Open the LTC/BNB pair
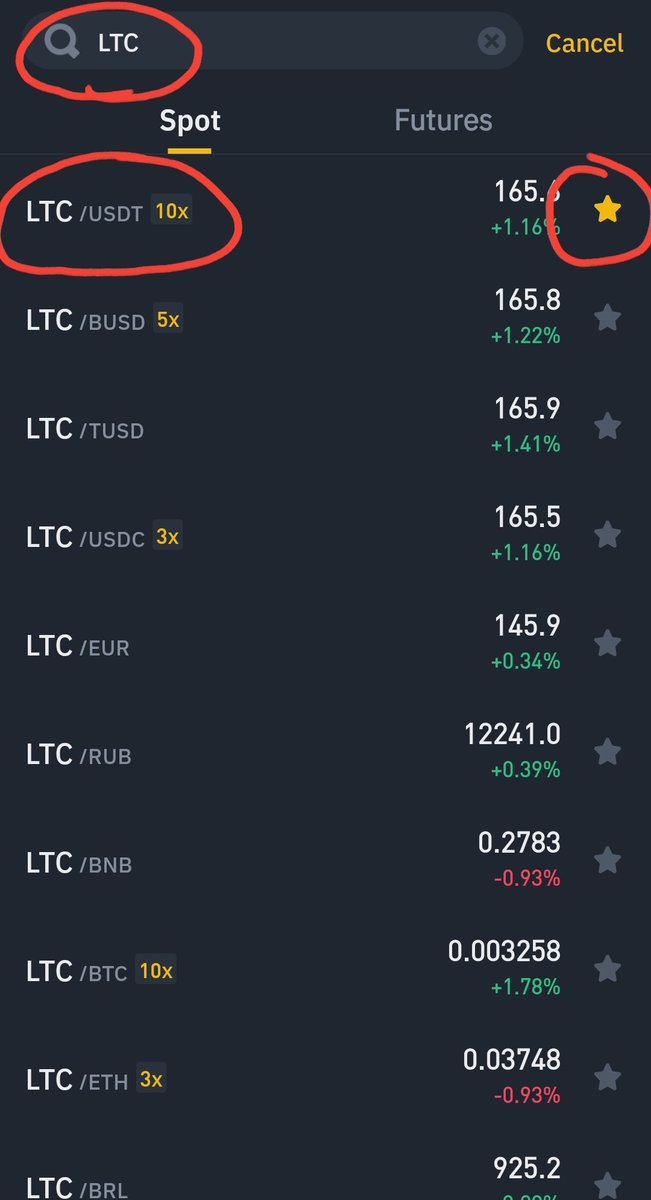Image resolution: width=651 pixels, height=1200 pixels. tap(325, 862)
